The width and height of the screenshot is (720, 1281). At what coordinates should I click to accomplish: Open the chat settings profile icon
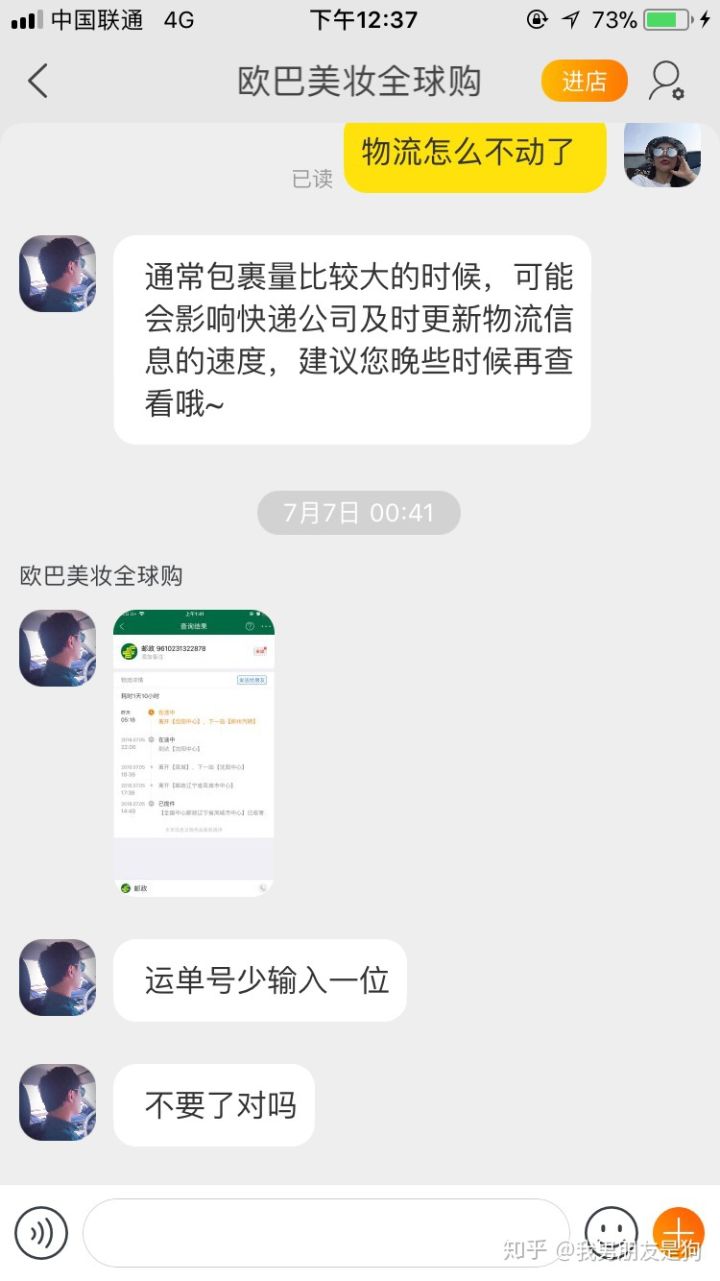point(666,81)
